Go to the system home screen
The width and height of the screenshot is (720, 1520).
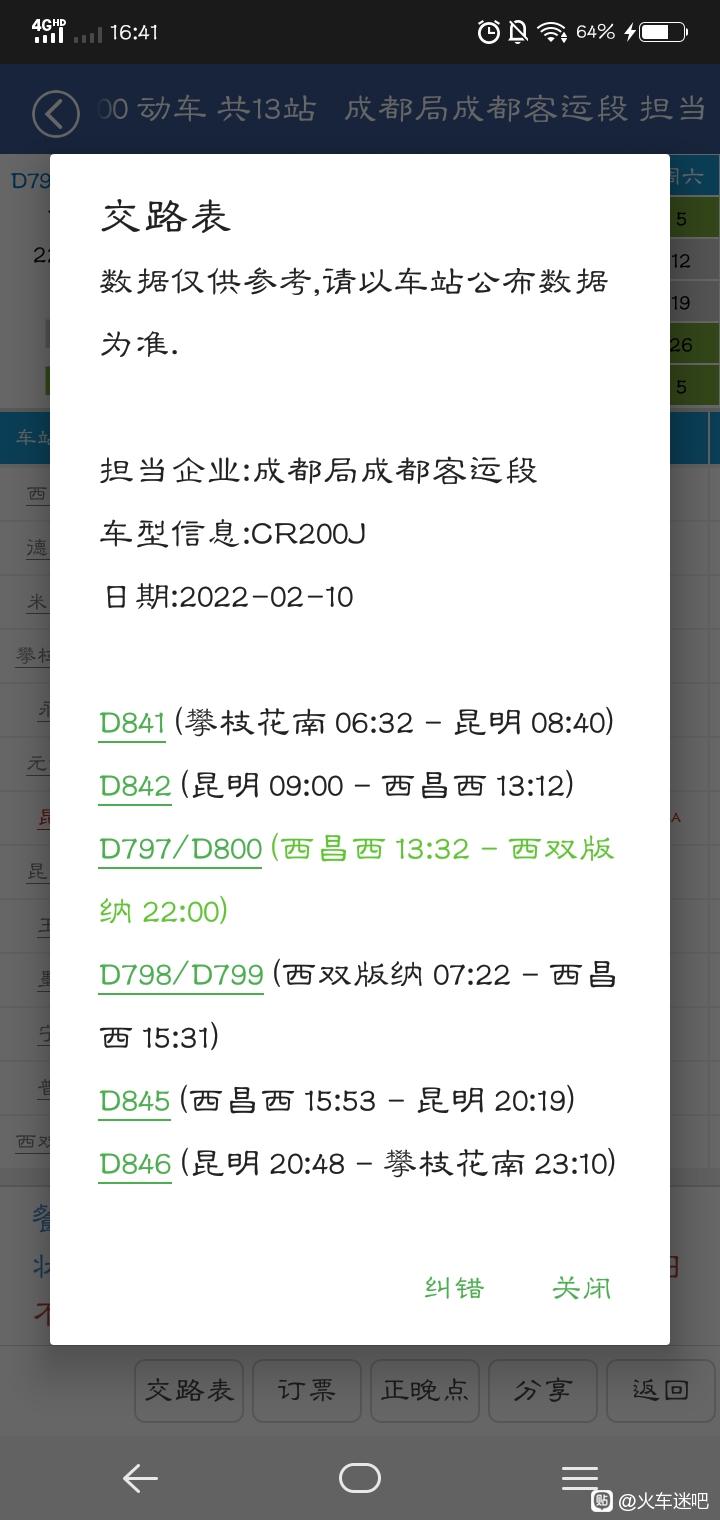360,1478
